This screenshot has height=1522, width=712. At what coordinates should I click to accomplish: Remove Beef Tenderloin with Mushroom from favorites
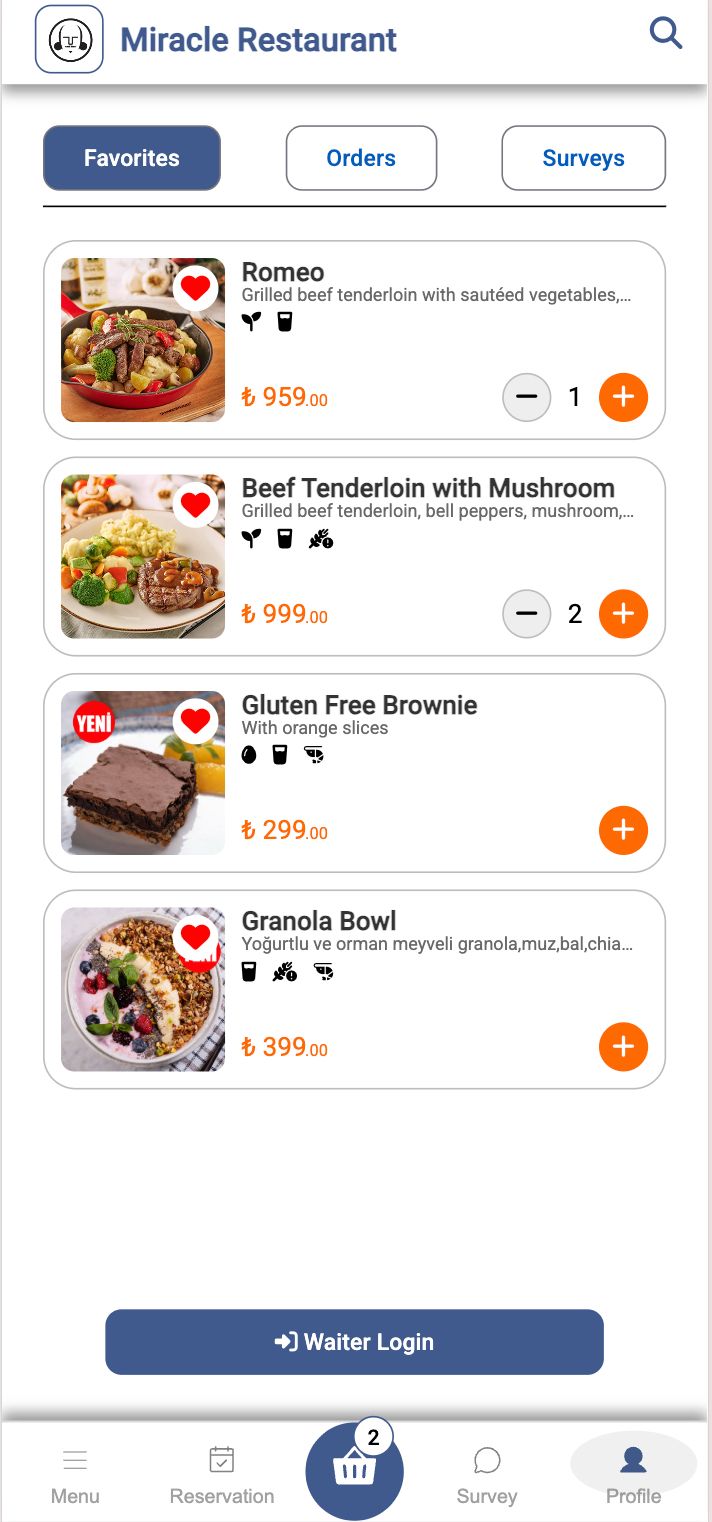click(196, 505)
